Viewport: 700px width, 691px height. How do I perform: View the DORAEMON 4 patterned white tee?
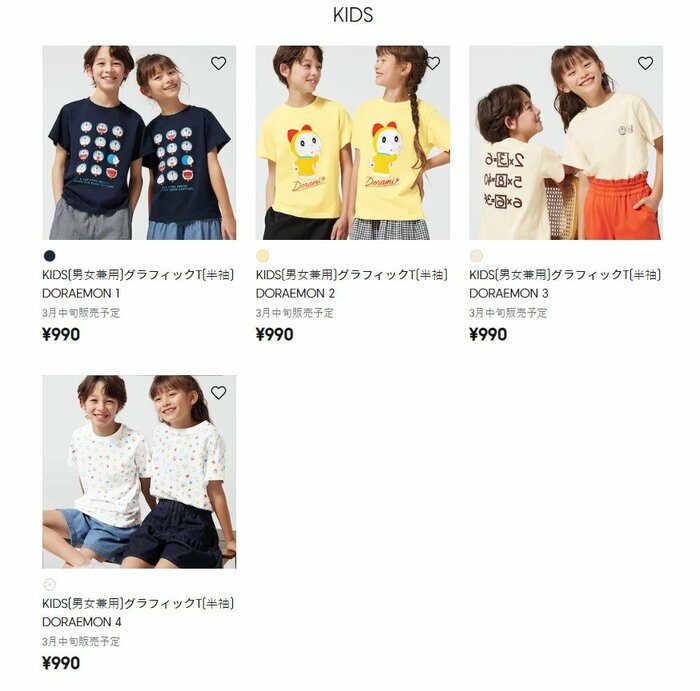(139, 472)
